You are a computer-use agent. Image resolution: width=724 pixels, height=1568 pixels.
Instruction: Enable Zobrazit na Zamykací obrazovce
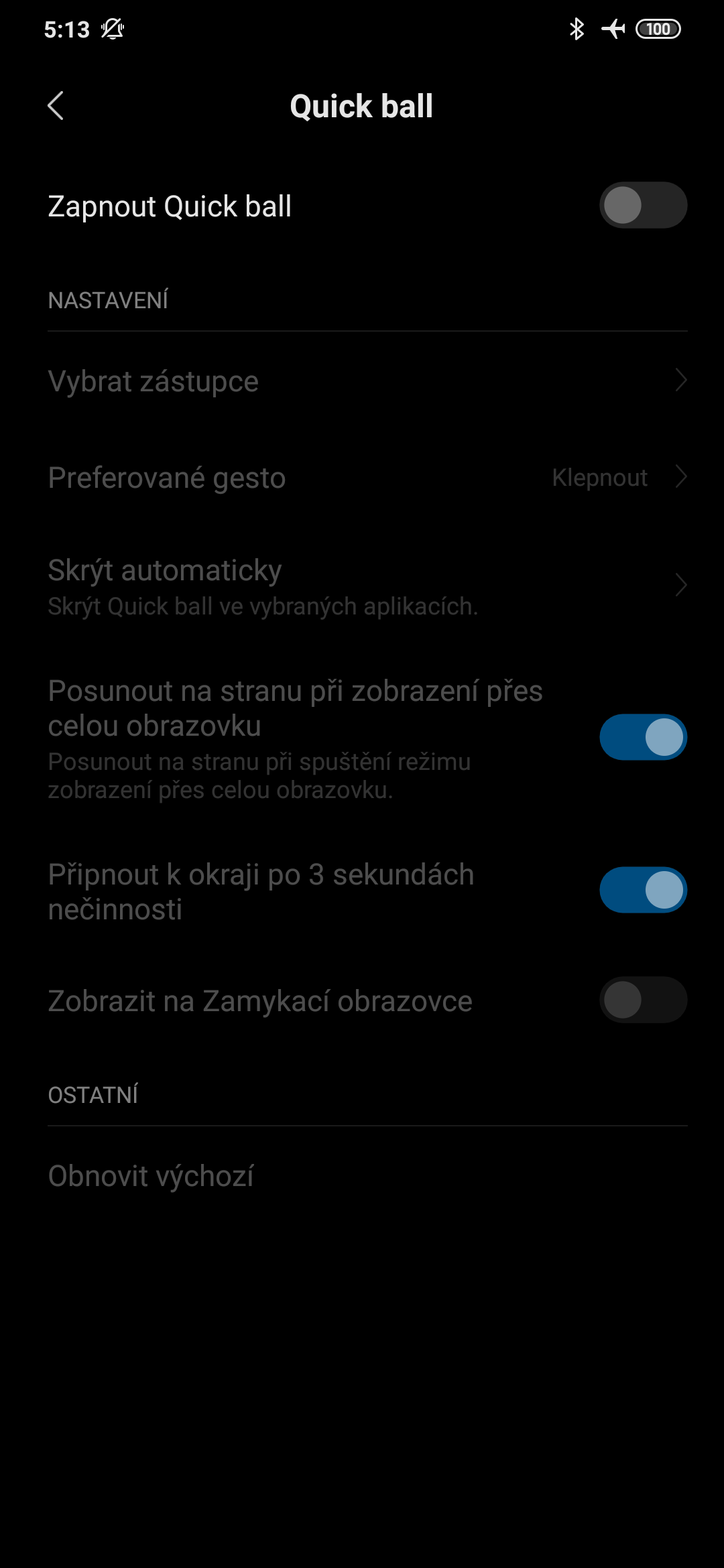click(642, 1000)
